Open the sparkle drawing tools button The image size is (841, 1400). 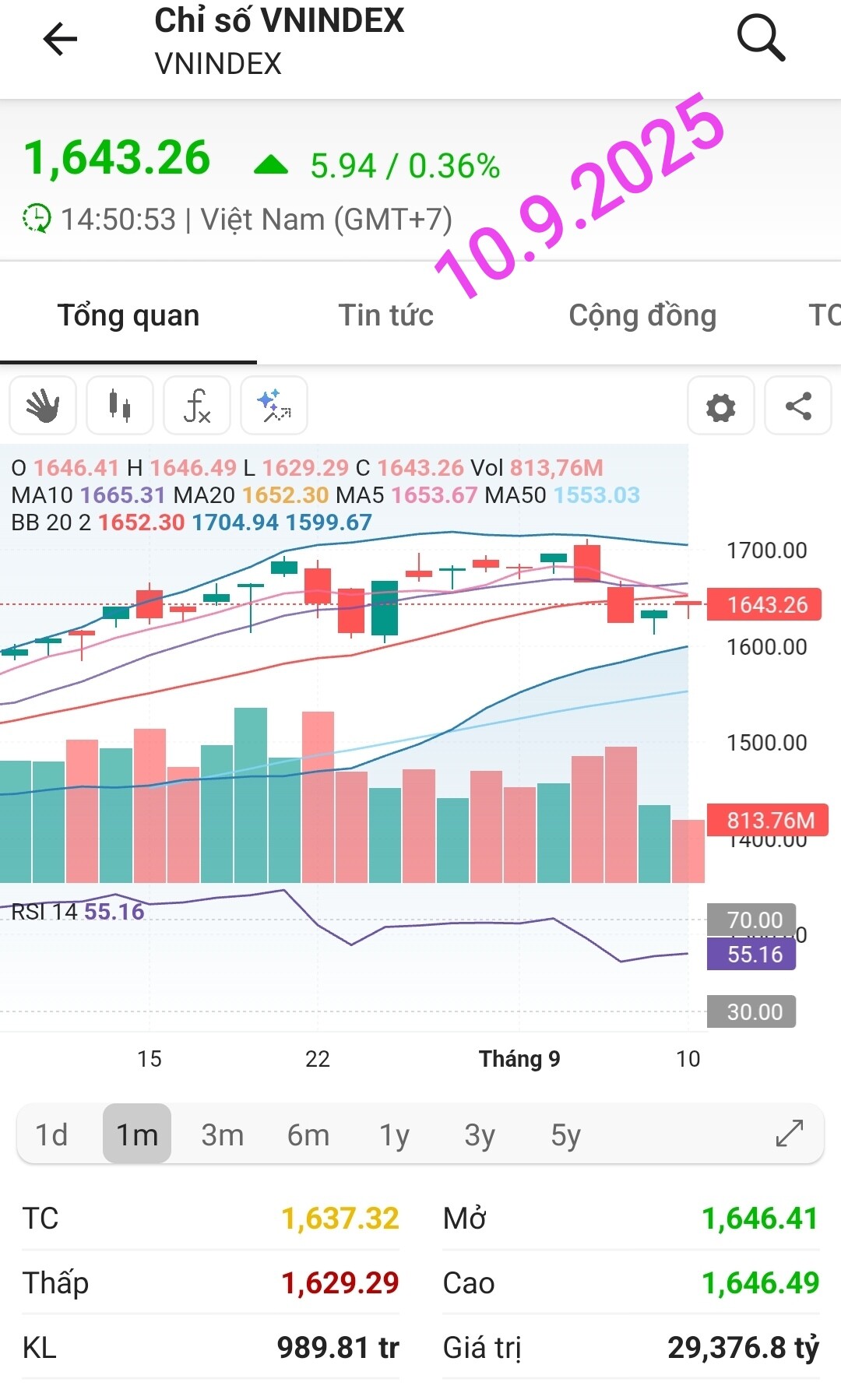274,406
